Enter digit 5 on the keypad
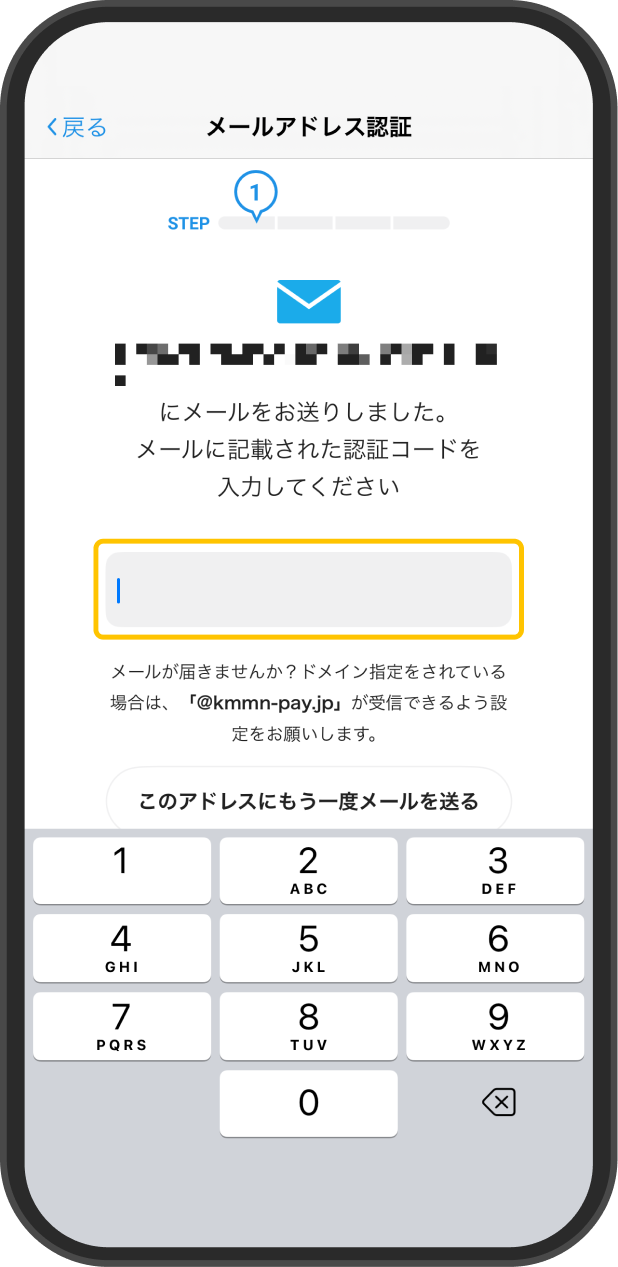 pos(309,949)
